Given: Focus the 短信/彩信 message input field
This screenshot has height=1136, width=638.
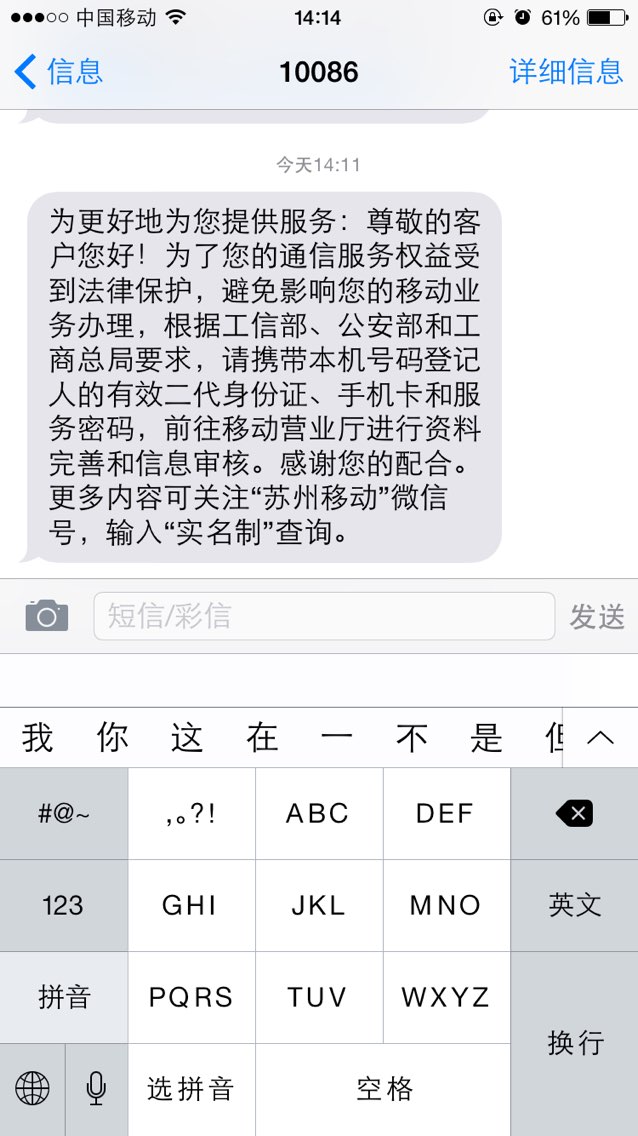Looking at the screenshot, I should click(x=324, y=616).
